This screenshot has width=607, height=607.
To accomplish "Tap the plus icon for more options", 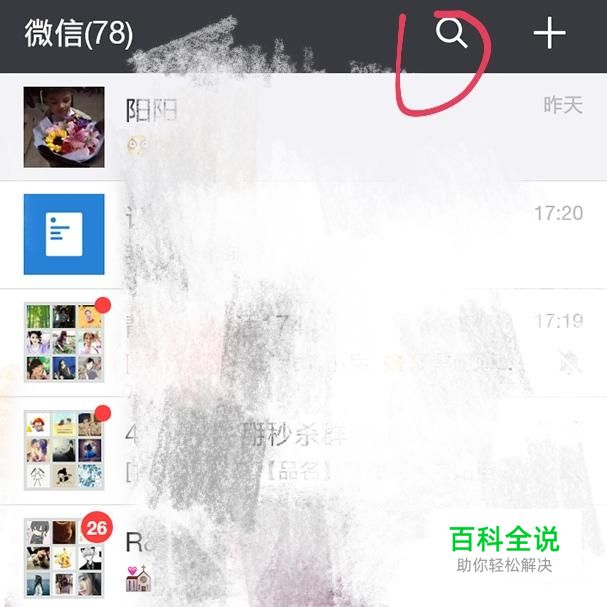I will point(548,34).
